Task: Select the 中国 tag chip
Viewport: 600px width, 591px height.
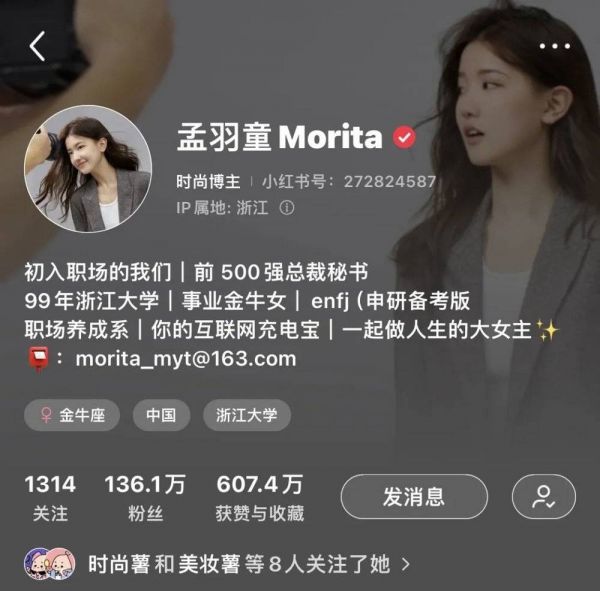Action: click(x=161, y=415)
